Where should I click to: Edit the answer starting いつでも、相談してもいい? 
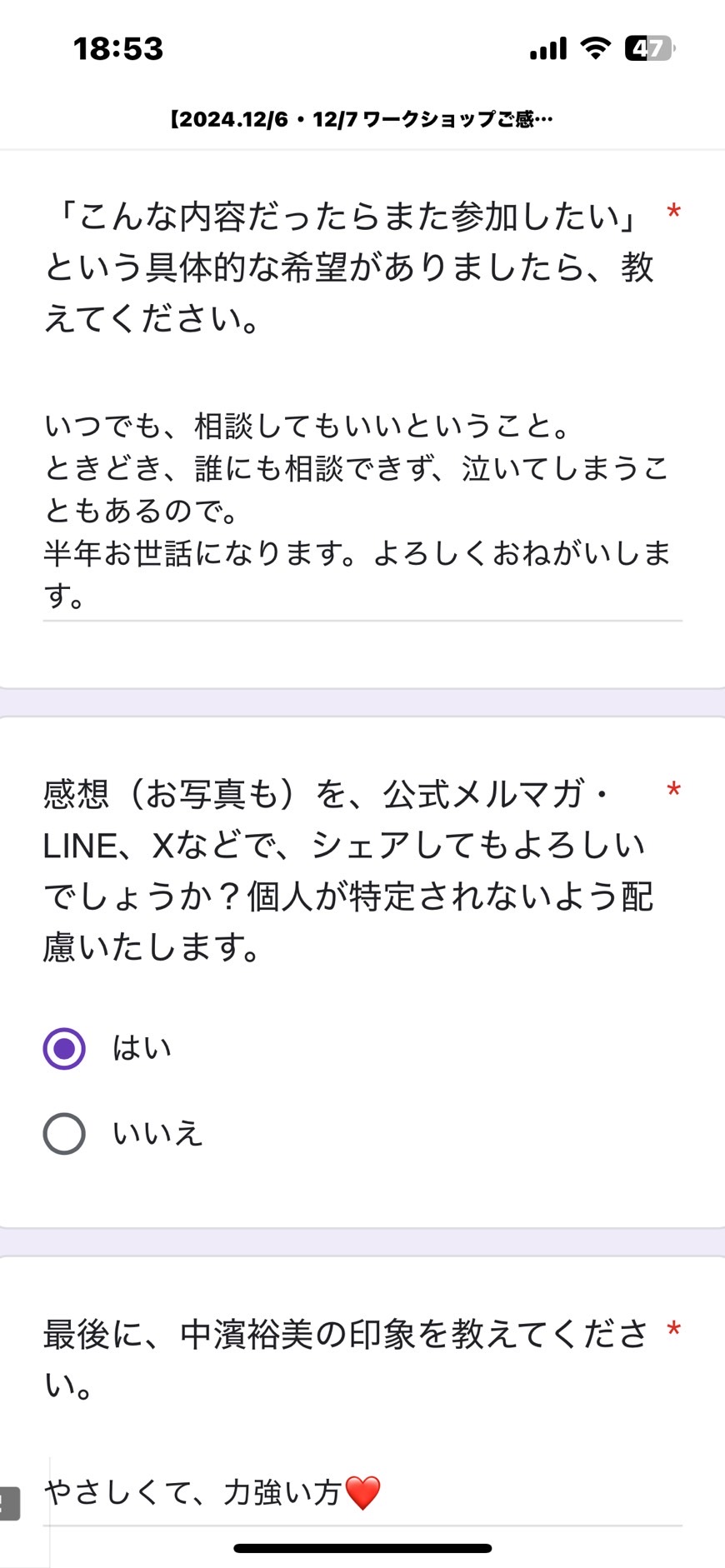point(362,511)
